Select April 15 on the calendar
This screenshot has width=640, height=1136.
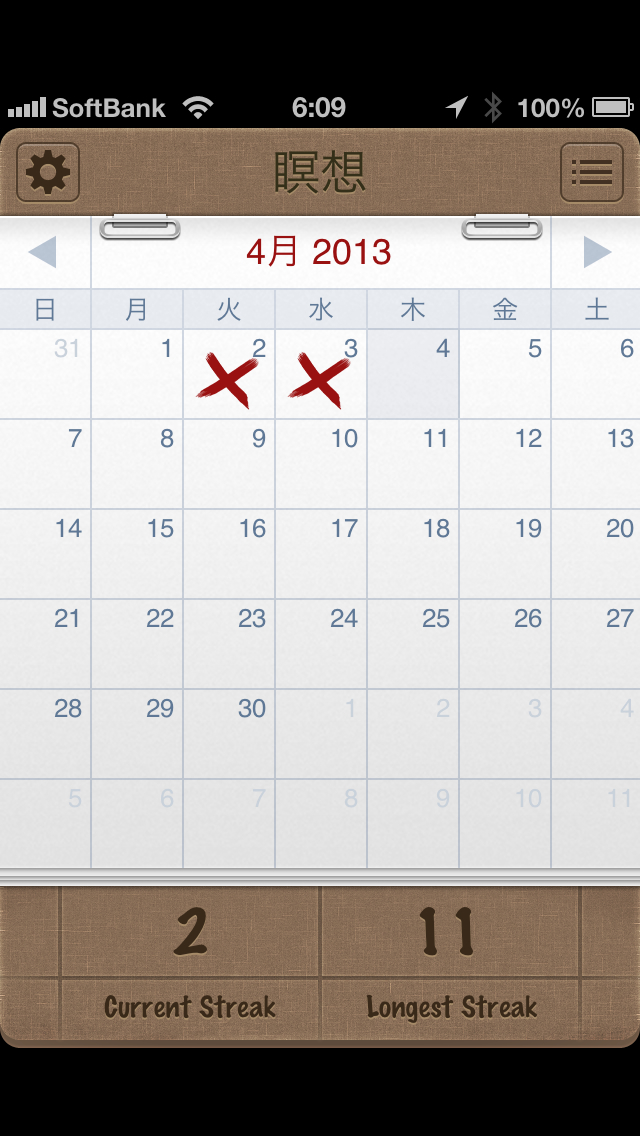click(x=137, y=554)
